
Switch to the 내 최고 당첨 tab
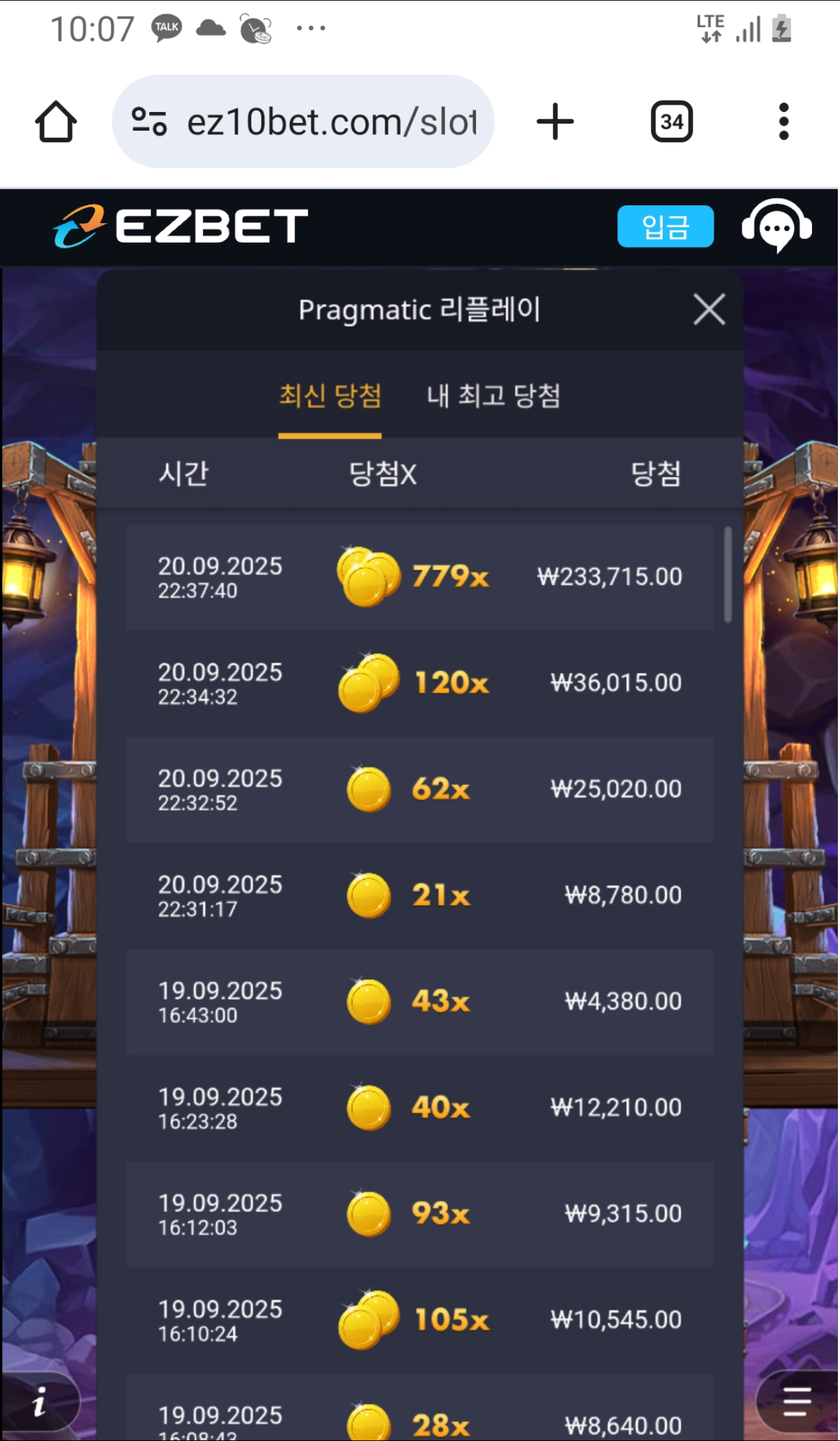click(495, 396)
